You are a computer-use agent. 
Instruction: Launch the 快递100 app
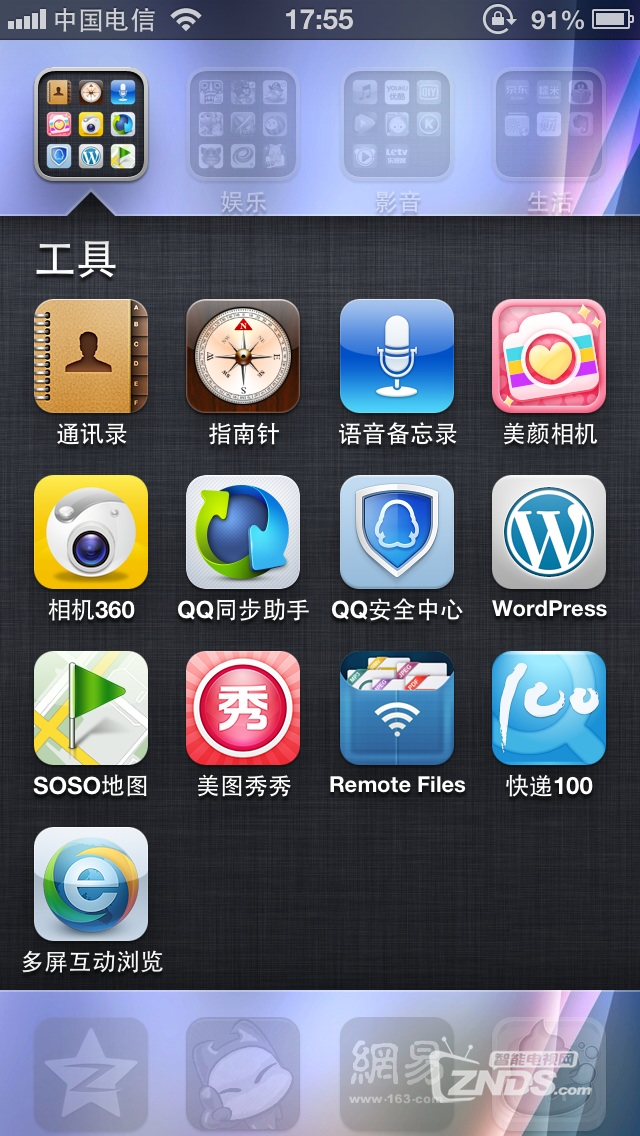coord(549,708)
